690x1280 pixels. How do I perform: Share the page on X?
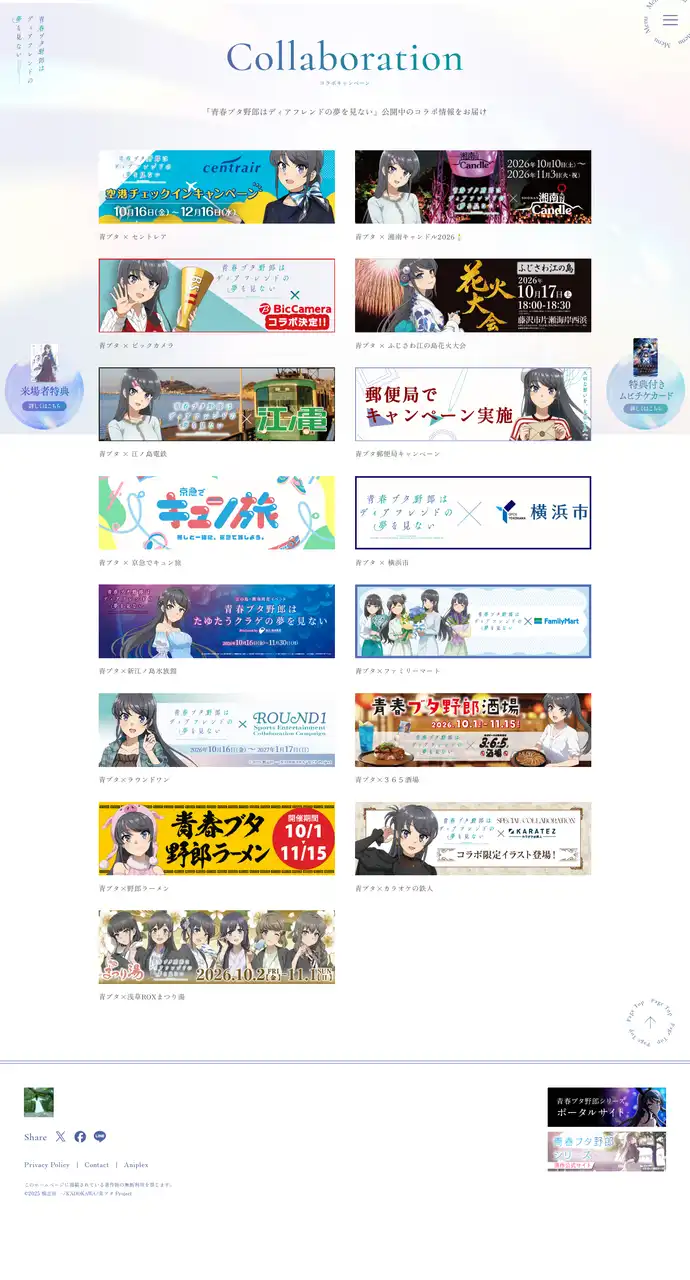[61, 1137]
